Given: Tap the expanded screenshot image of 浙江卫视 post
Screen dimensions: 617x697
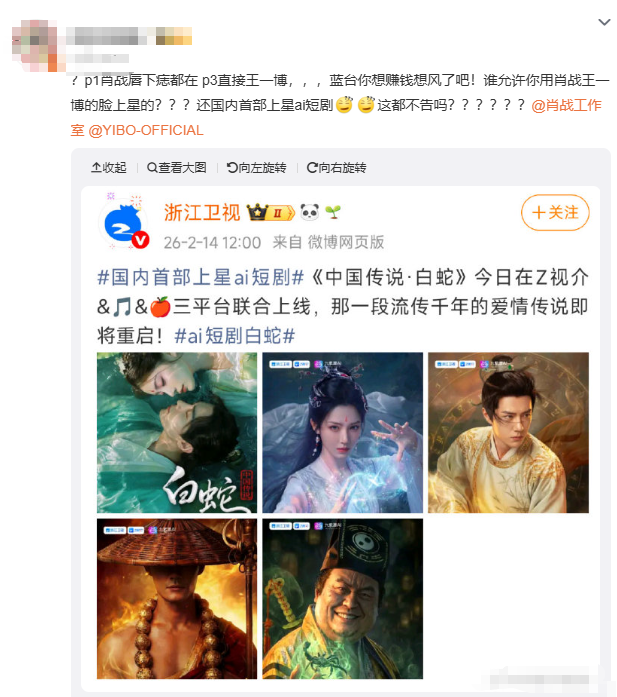Looking at the screenshot, I should (340, 440).
